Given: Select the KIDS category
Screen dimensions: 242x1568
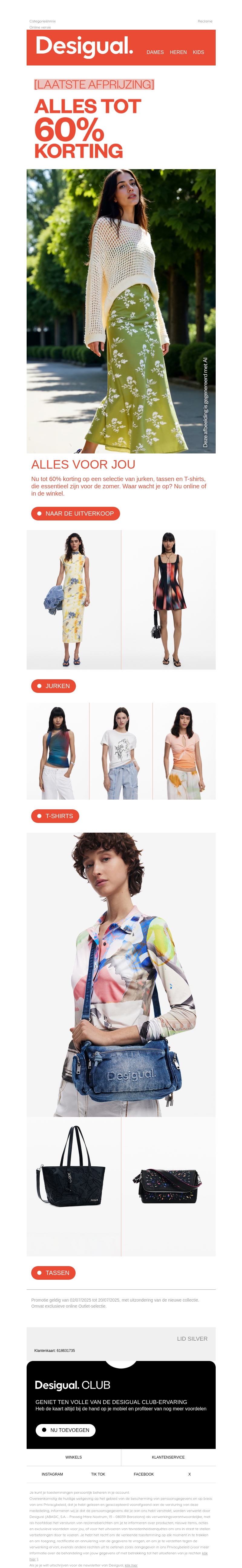Looking at the screenshot, I should coord(198,52).
